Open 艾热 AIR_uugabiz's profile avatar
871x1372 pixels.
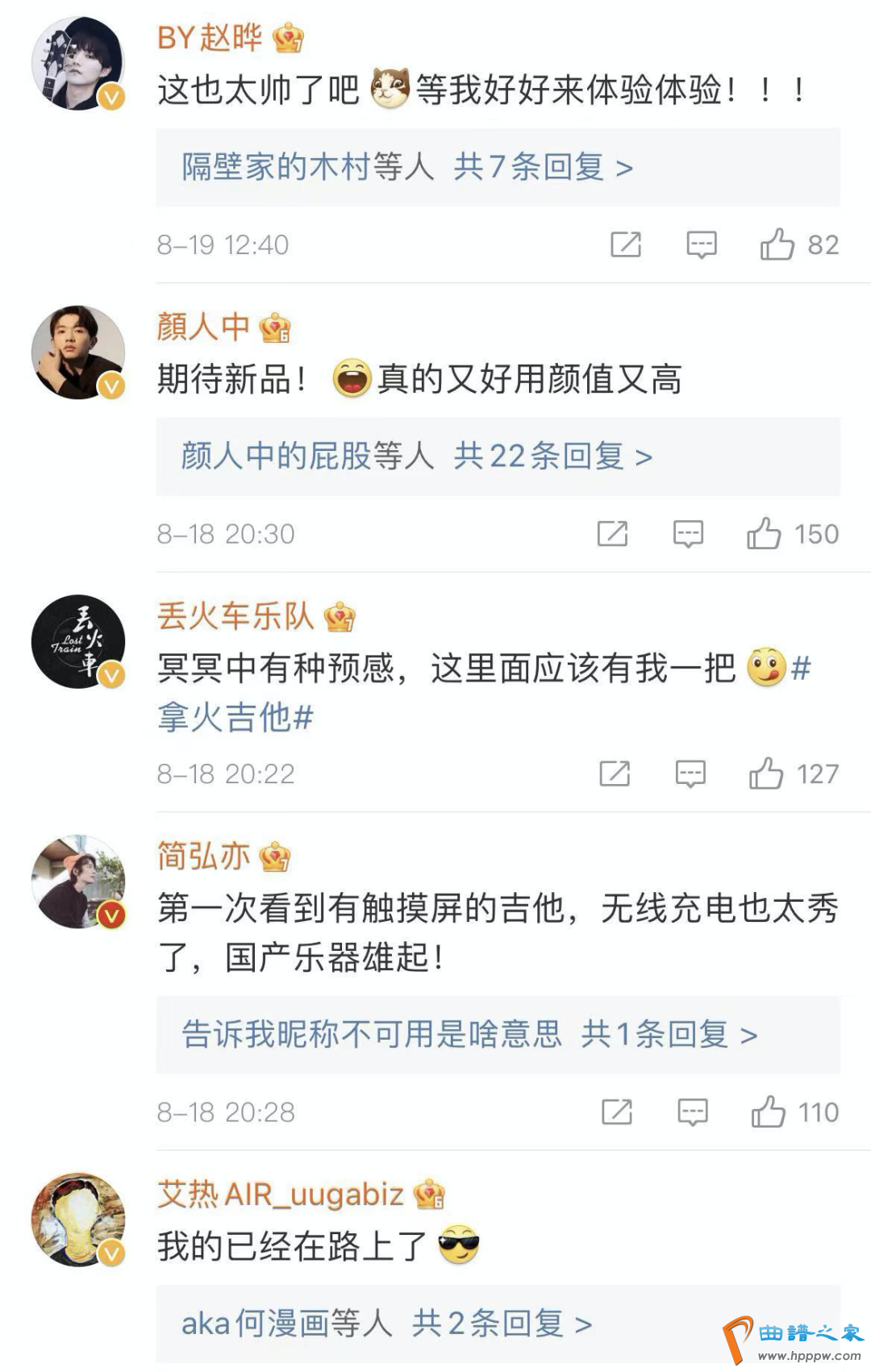coord(78,1219)
